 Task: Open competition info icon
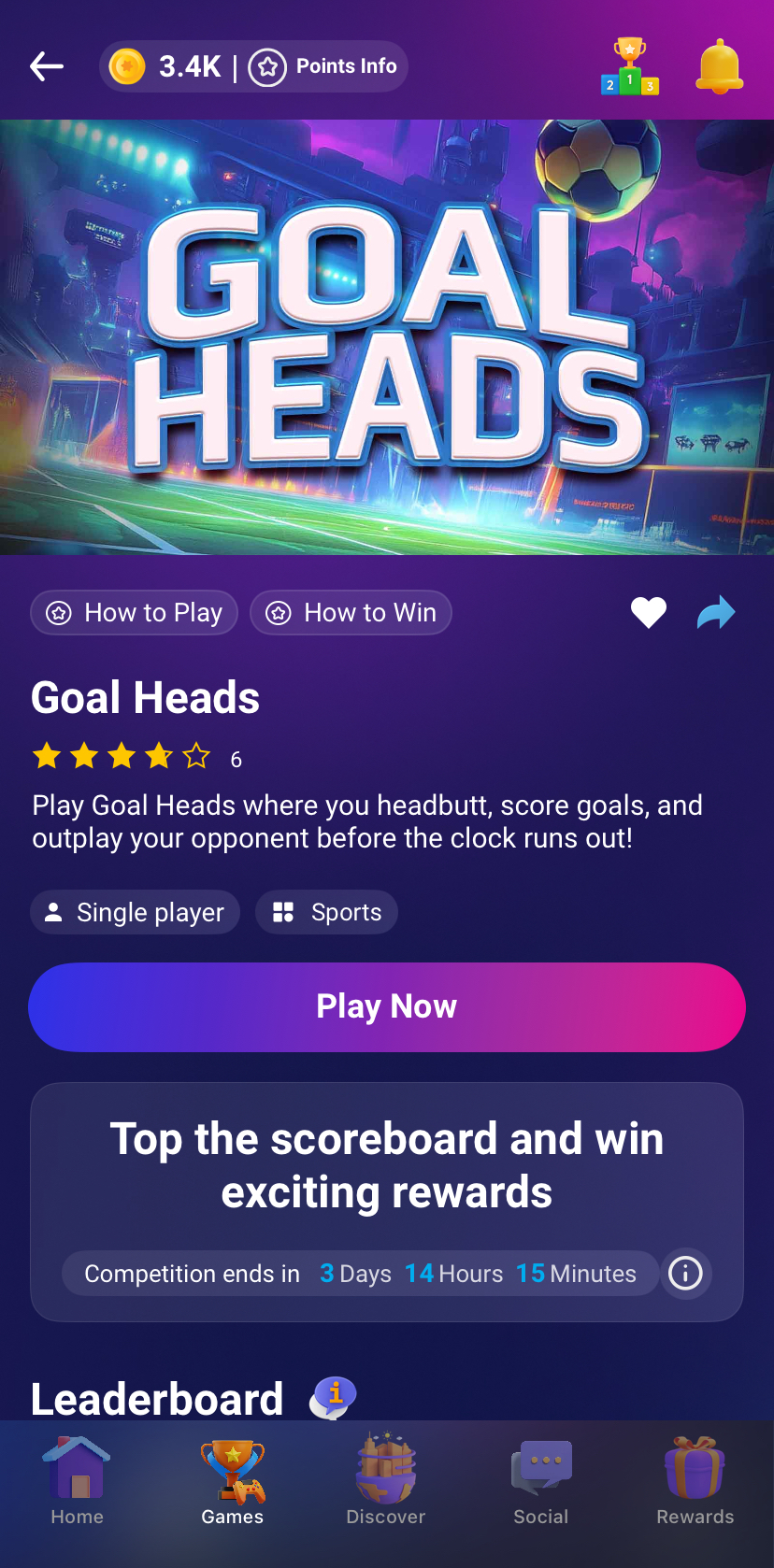click(685, 1274)
